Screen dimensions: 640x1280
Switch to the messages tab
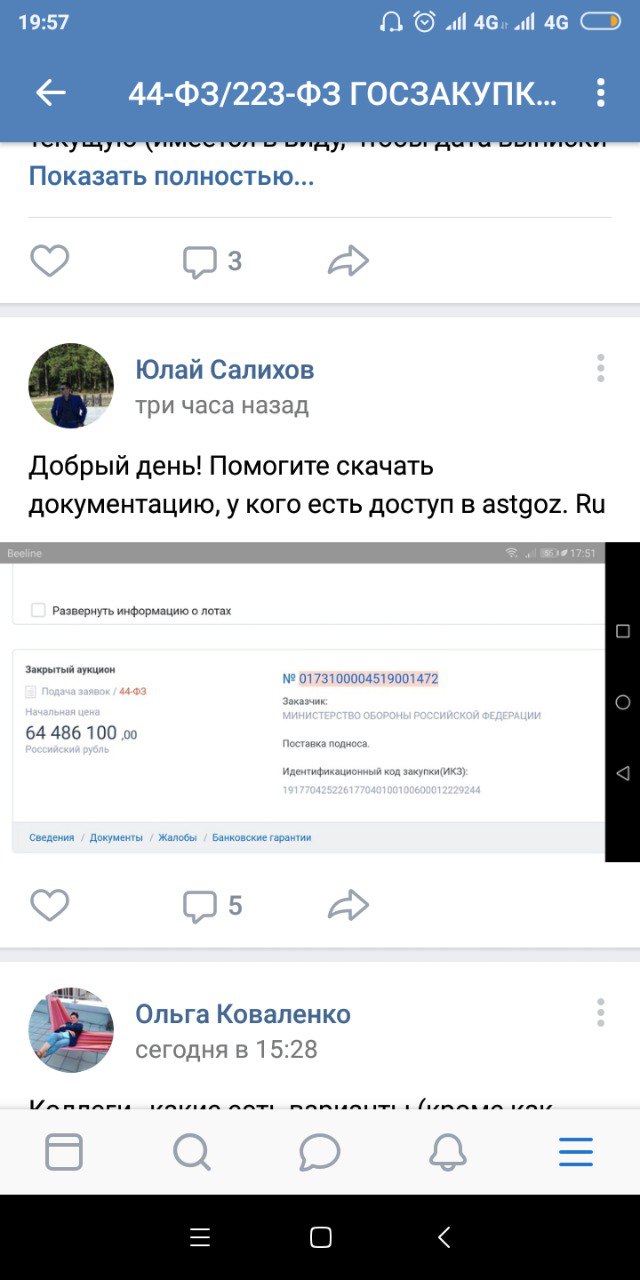[x=320, y=1152]
